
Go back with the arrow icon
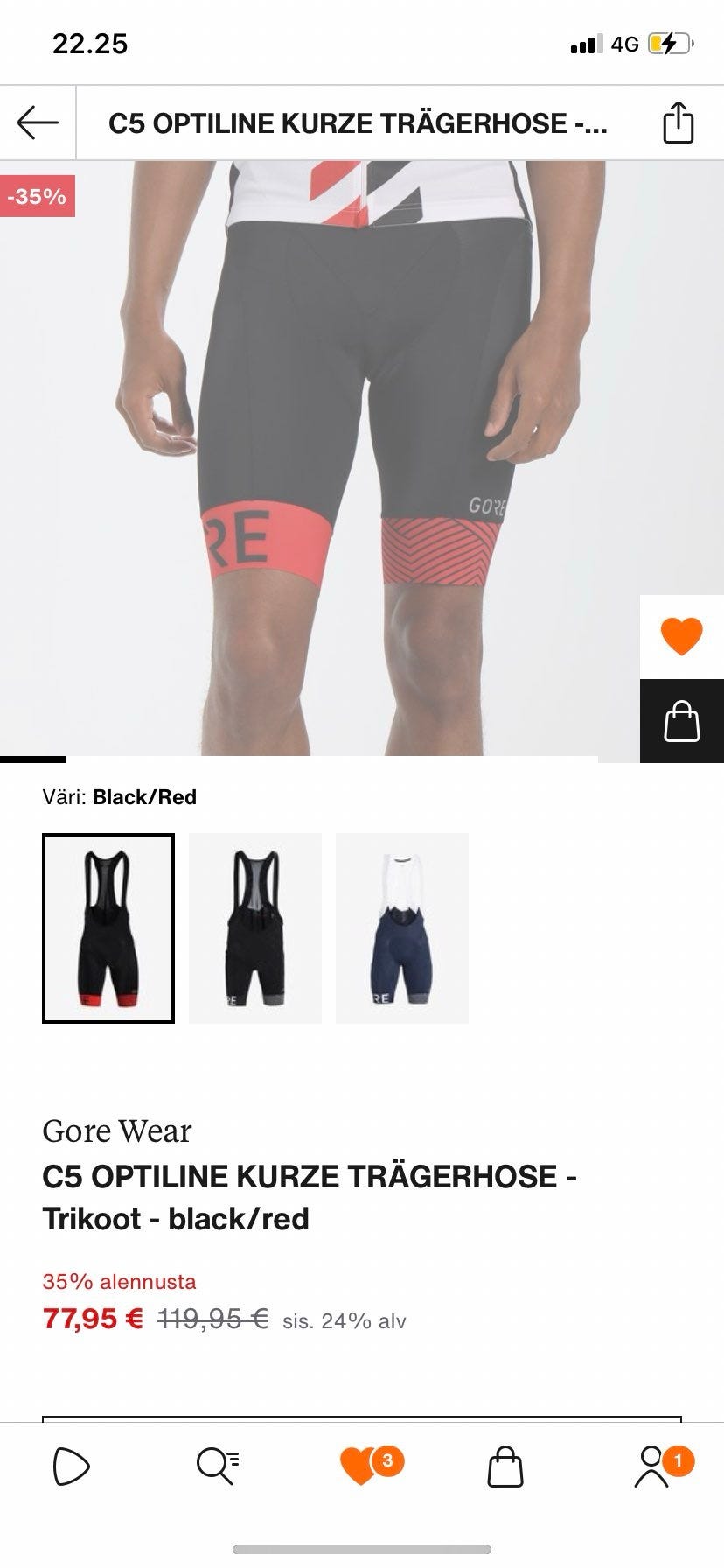[x=38, y=122]
